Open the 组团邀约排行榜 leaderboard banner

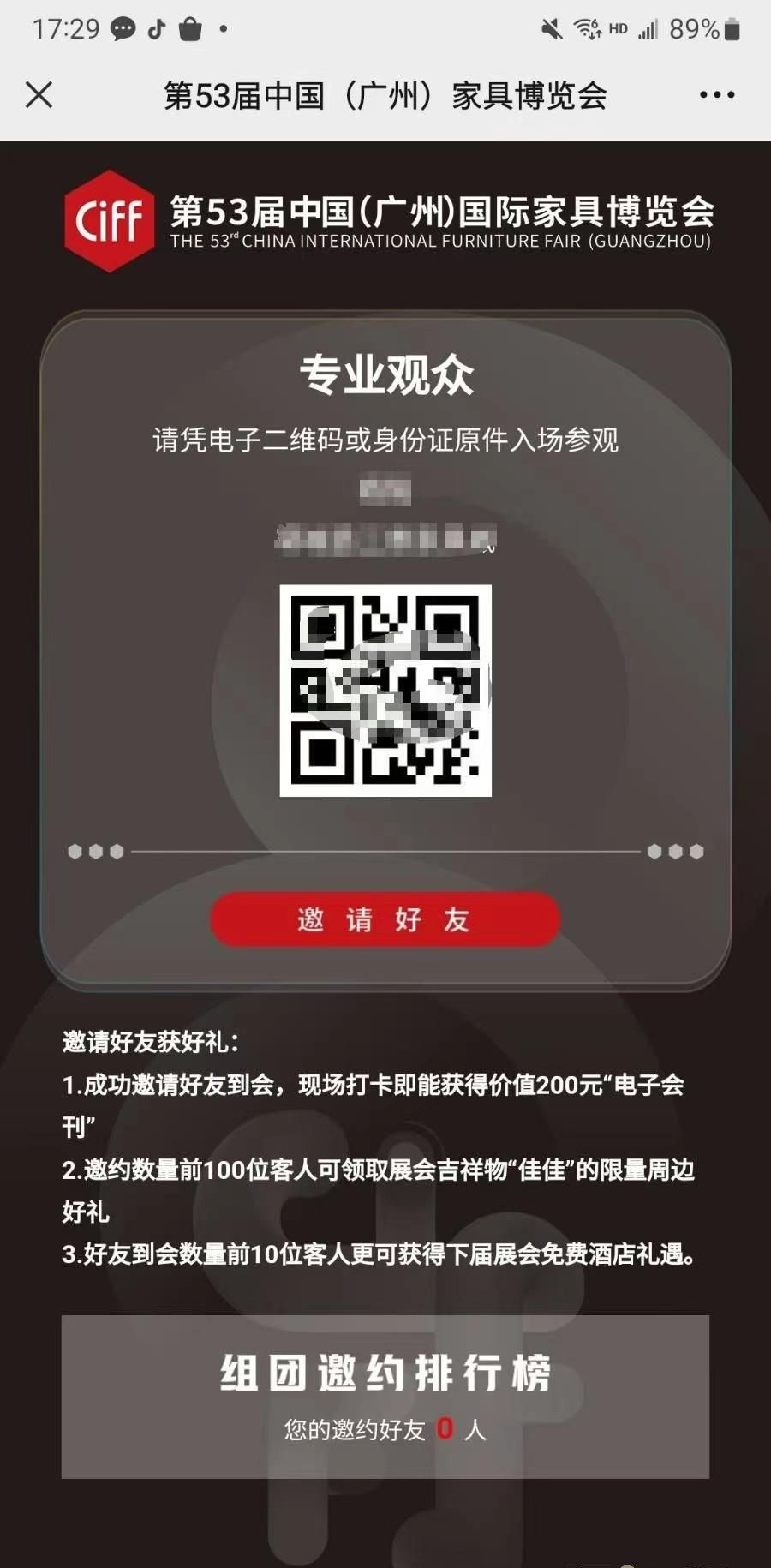[x=385, y=1396]
